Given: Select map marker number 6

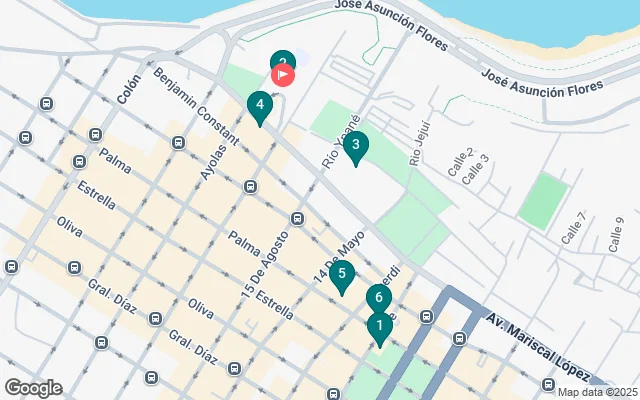Looking at the screenshot, I should 376,297.
